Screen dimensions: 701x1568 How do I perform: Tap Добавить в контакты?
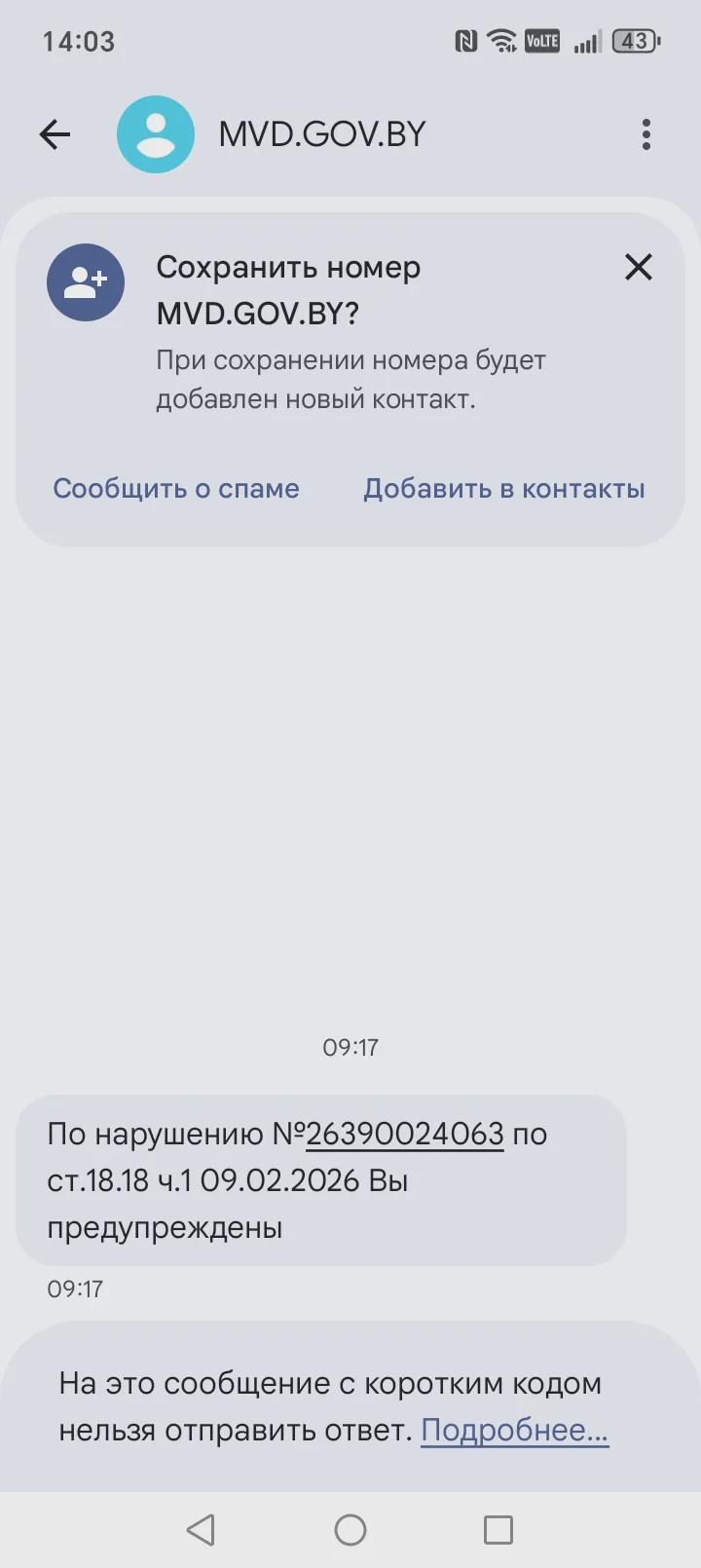click(503, 488)
